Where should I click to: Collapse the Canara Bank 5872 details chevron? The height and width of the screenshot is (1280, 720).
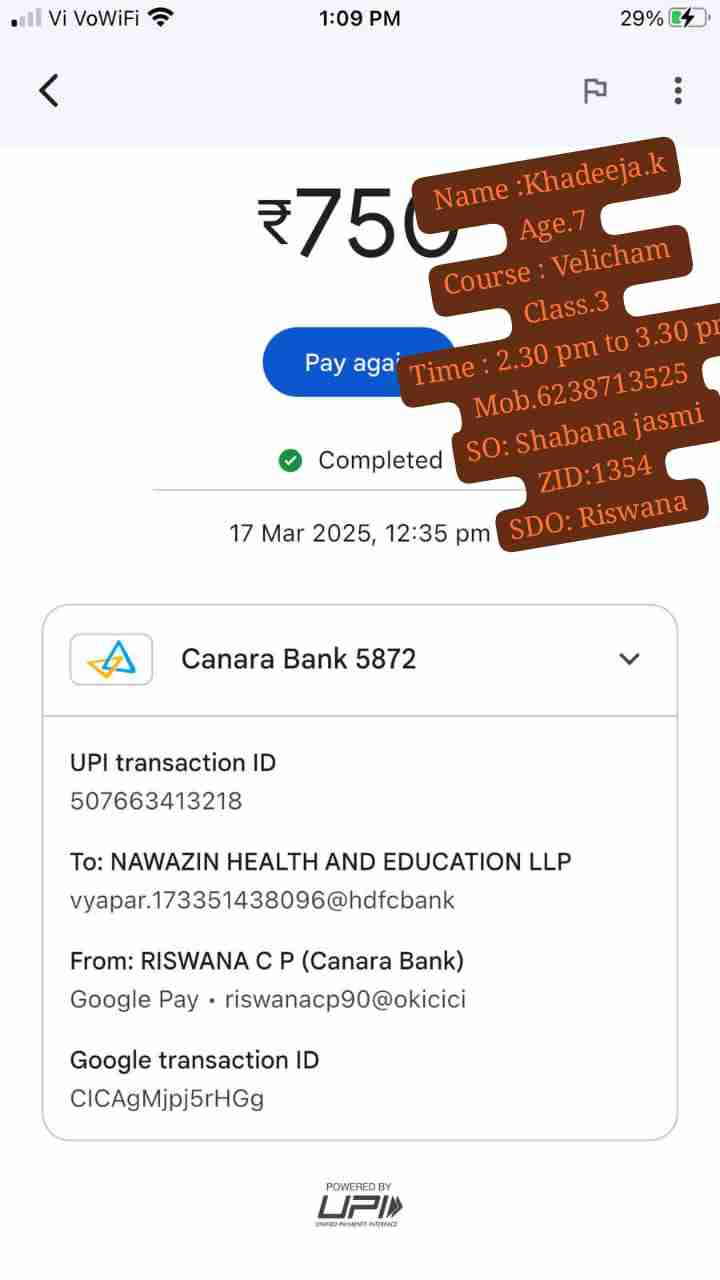pos(629,659)
